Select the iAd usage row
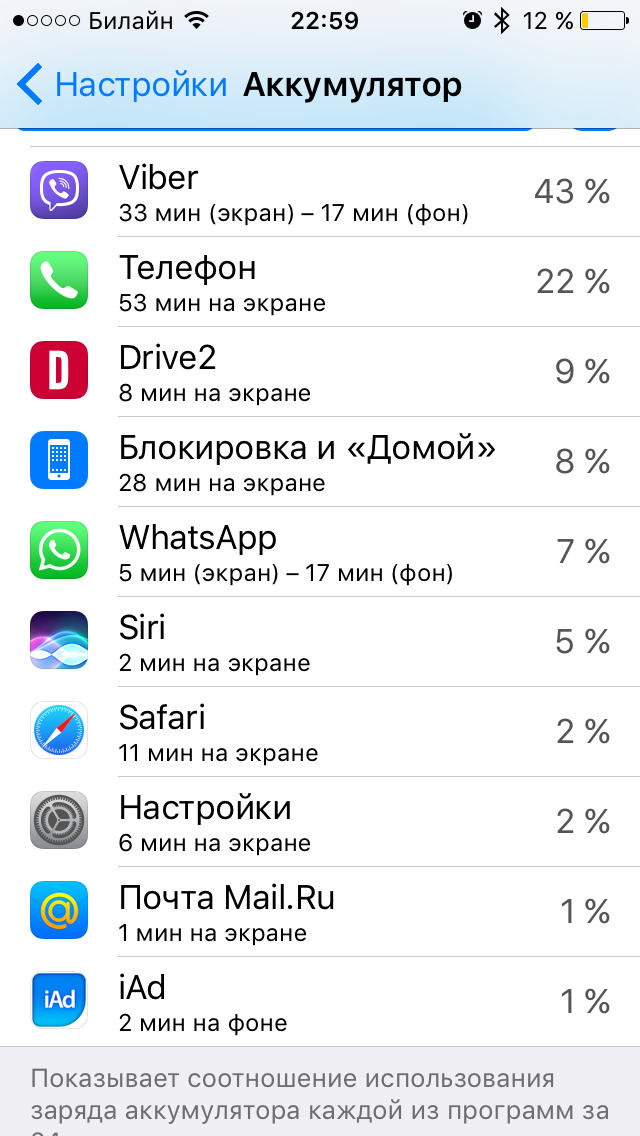The height and width of the screenshot is (1136, 640). pos(320,1001)
